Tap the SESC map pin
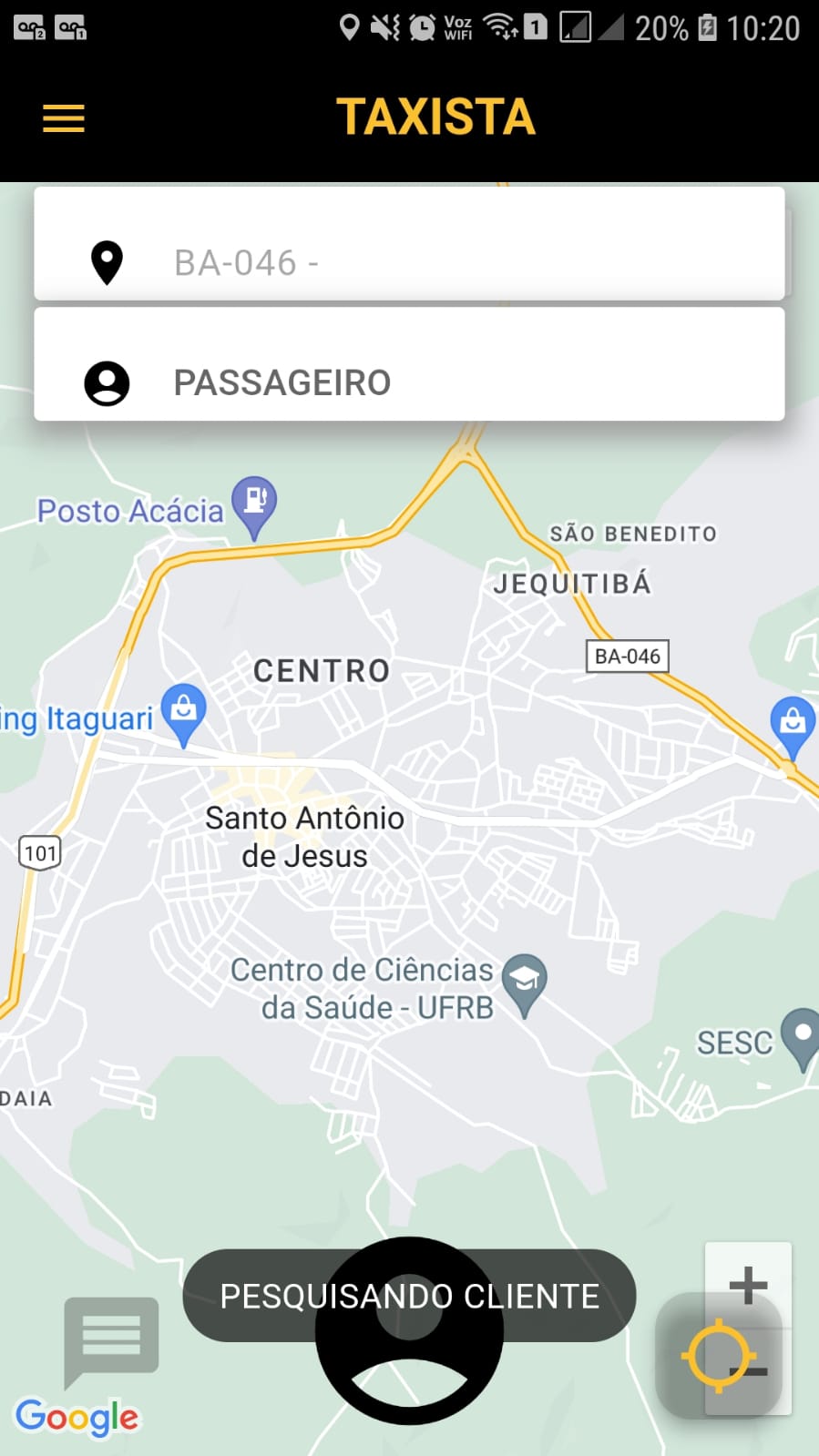819x1456 pixels. coord(802,1036)
